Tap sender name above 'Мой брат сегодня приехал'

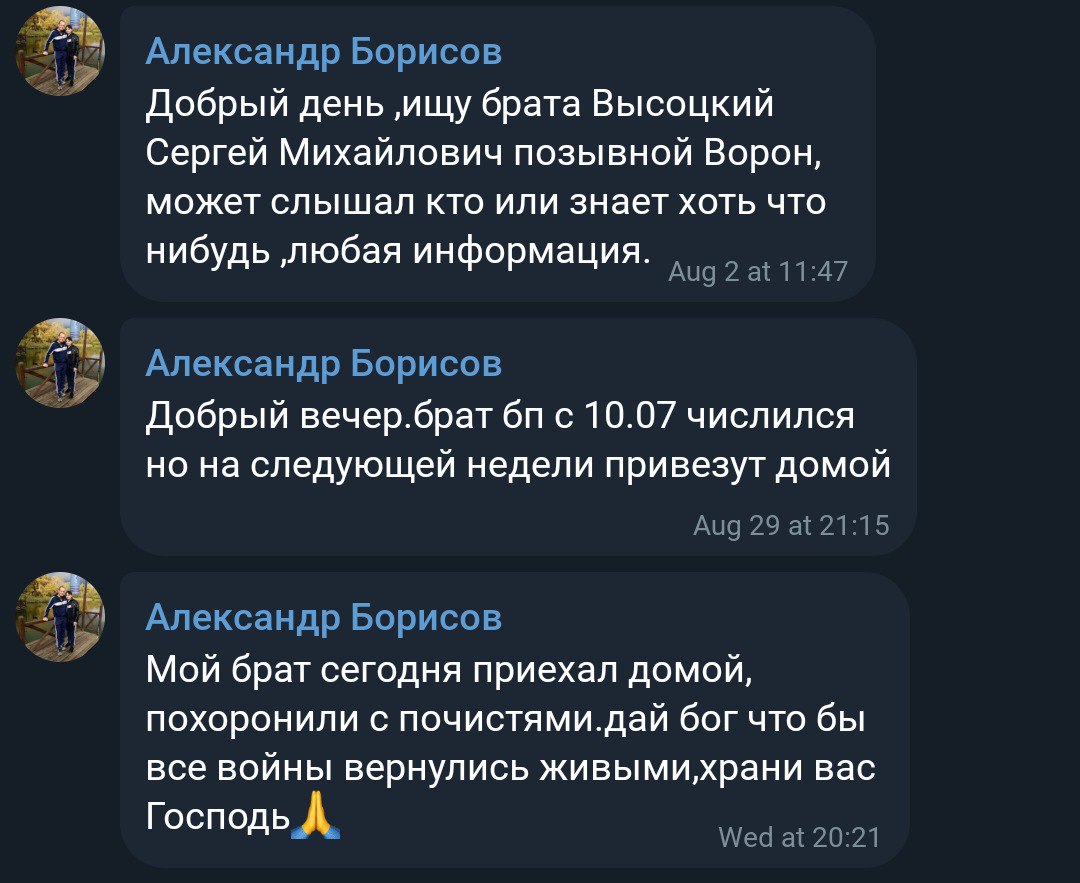point(323,618)
